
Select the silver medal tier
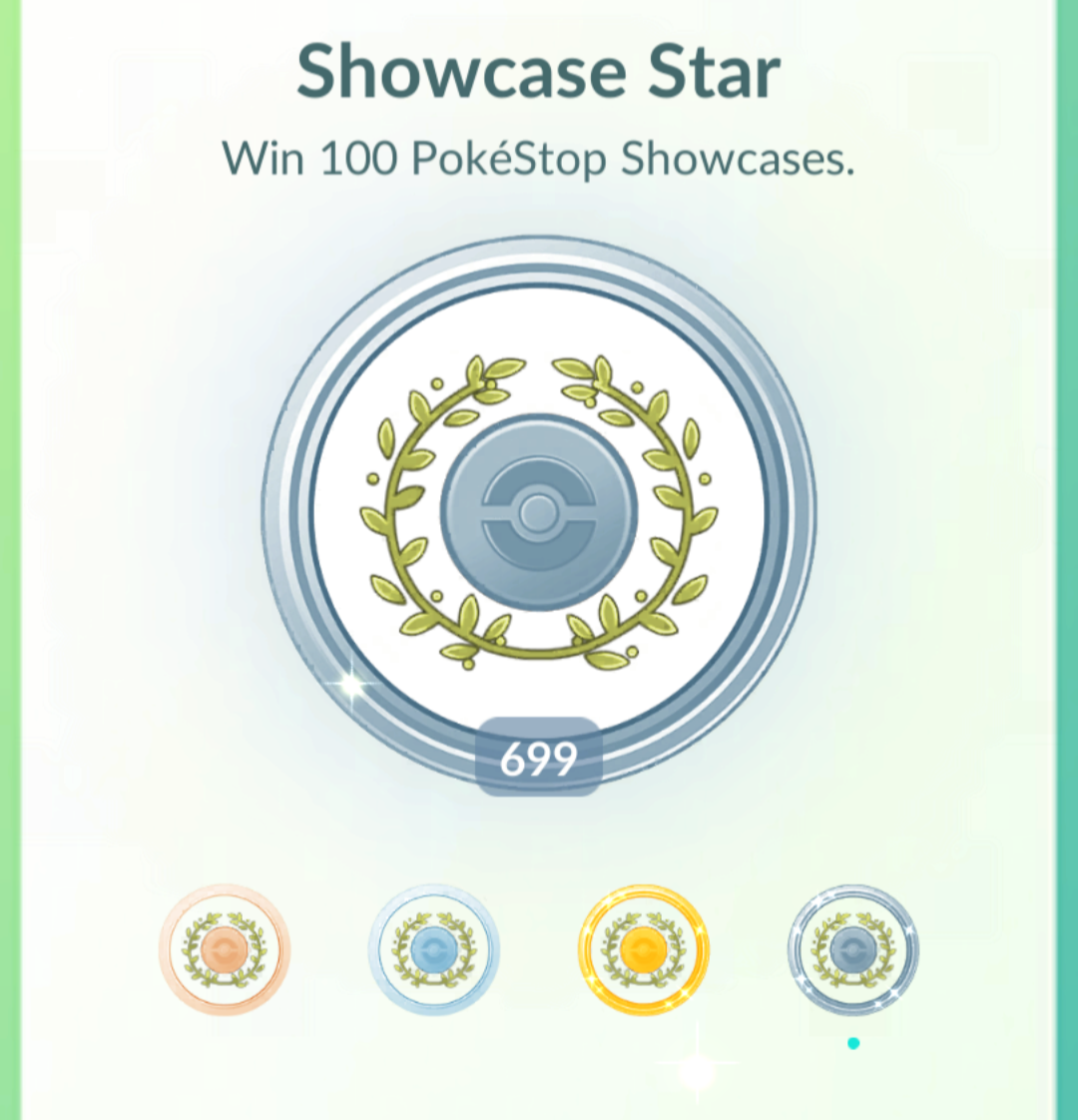(x=433, y=949)
